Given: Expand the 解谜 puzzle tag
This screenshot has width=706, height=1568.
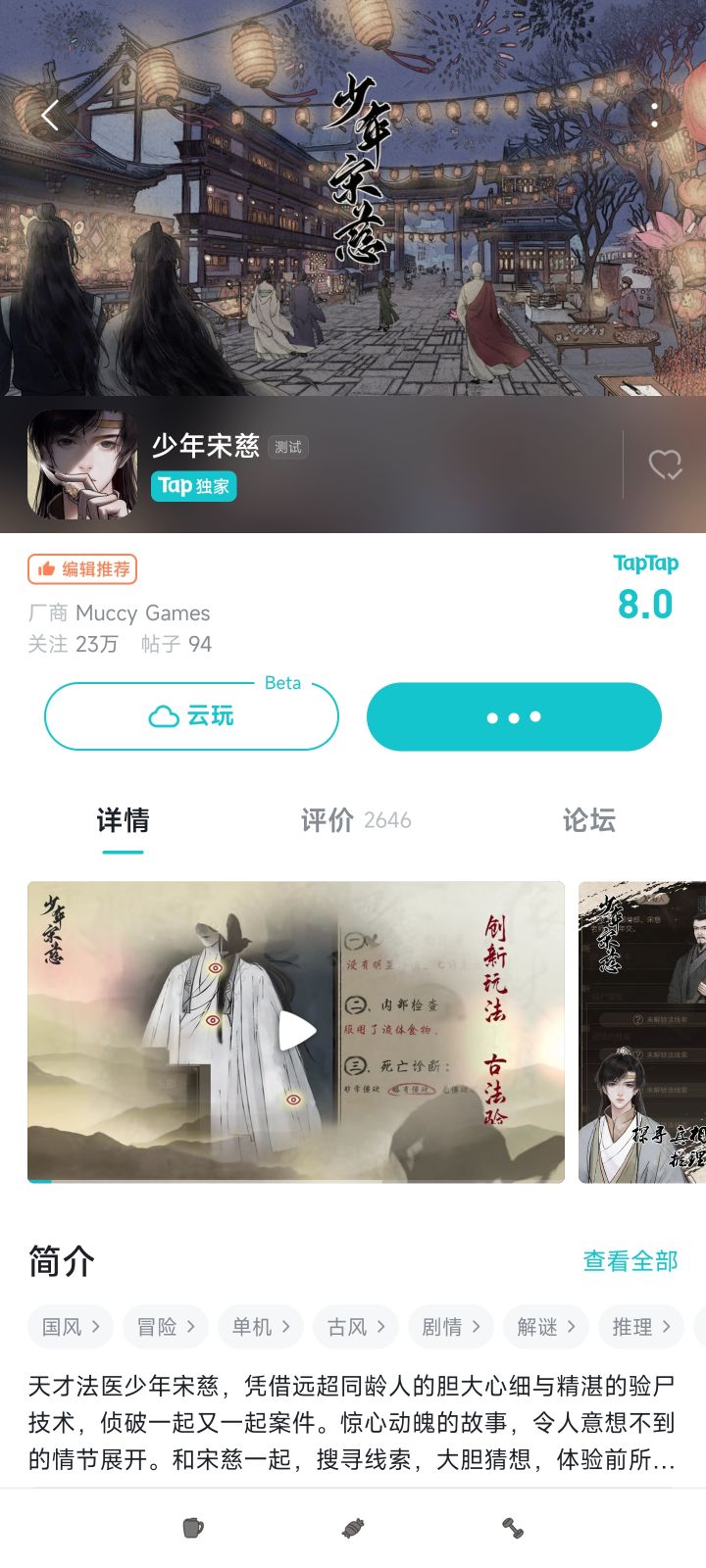Looking at the screenshot, I should [x=545, y=1326].
